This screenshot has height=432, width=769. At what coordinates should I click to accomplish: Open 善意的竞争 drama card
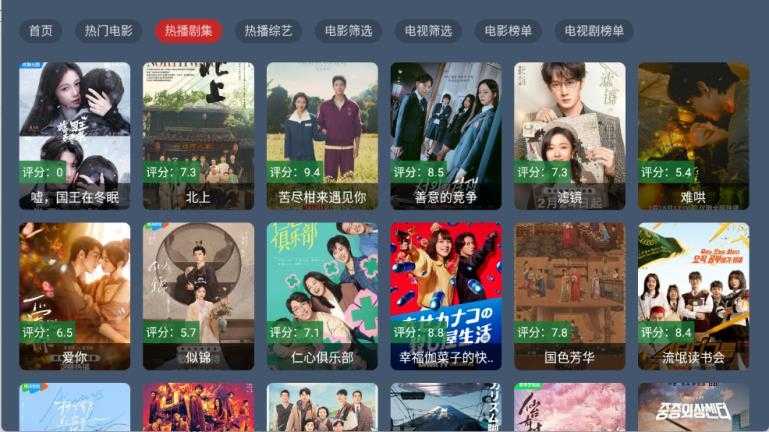[x=446, y=135]
